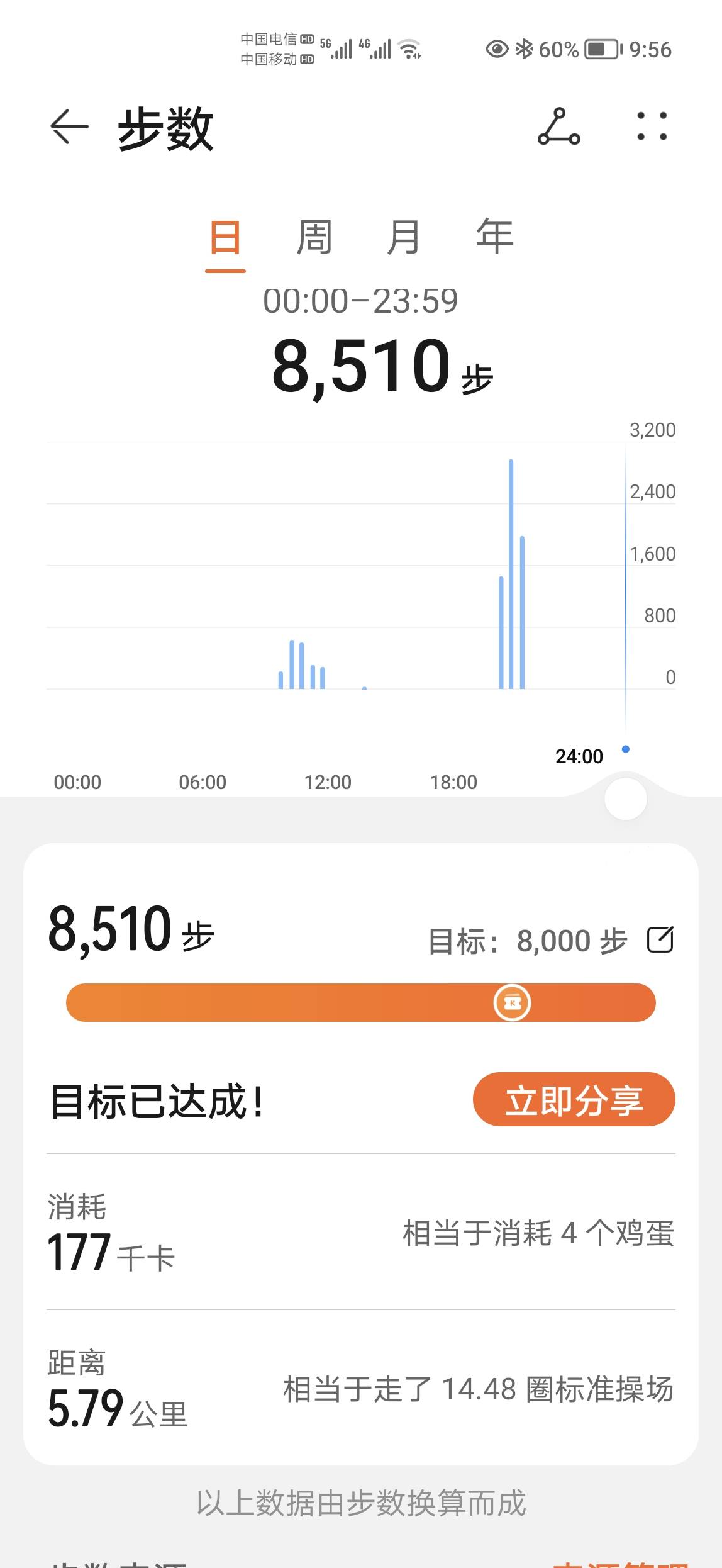This screenshot has height=1568, width=722.
Task: Tap the 00:00−23:59 time range label
Action: point(361,301)
